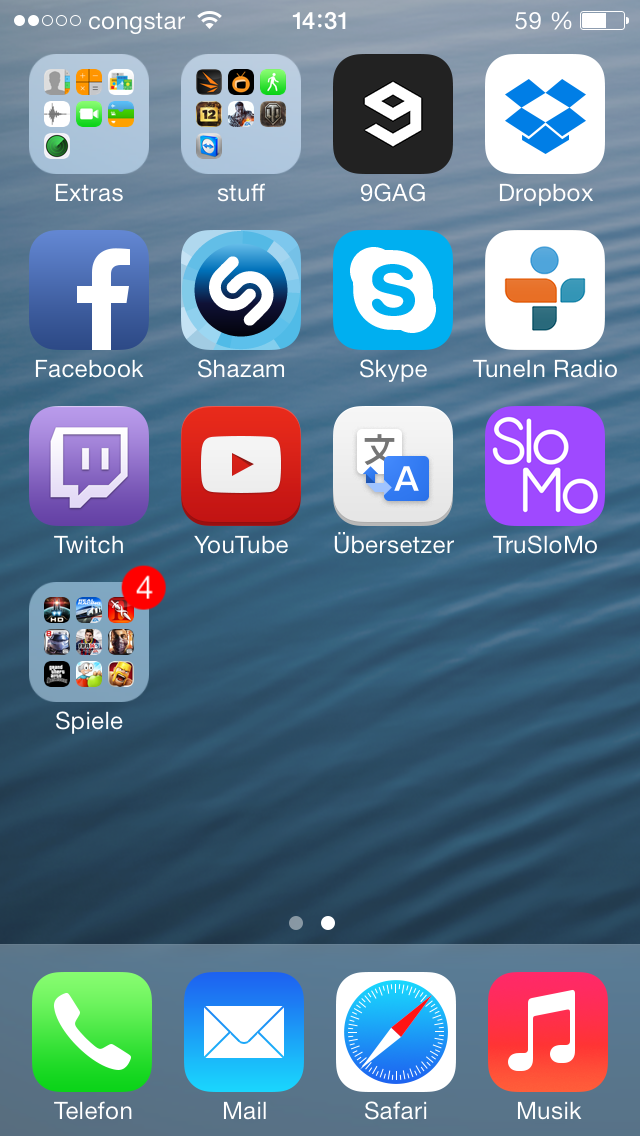Screen dimensions: 640x1136
Task: Launch Mail from the dock
Action: coord(244,1032)
